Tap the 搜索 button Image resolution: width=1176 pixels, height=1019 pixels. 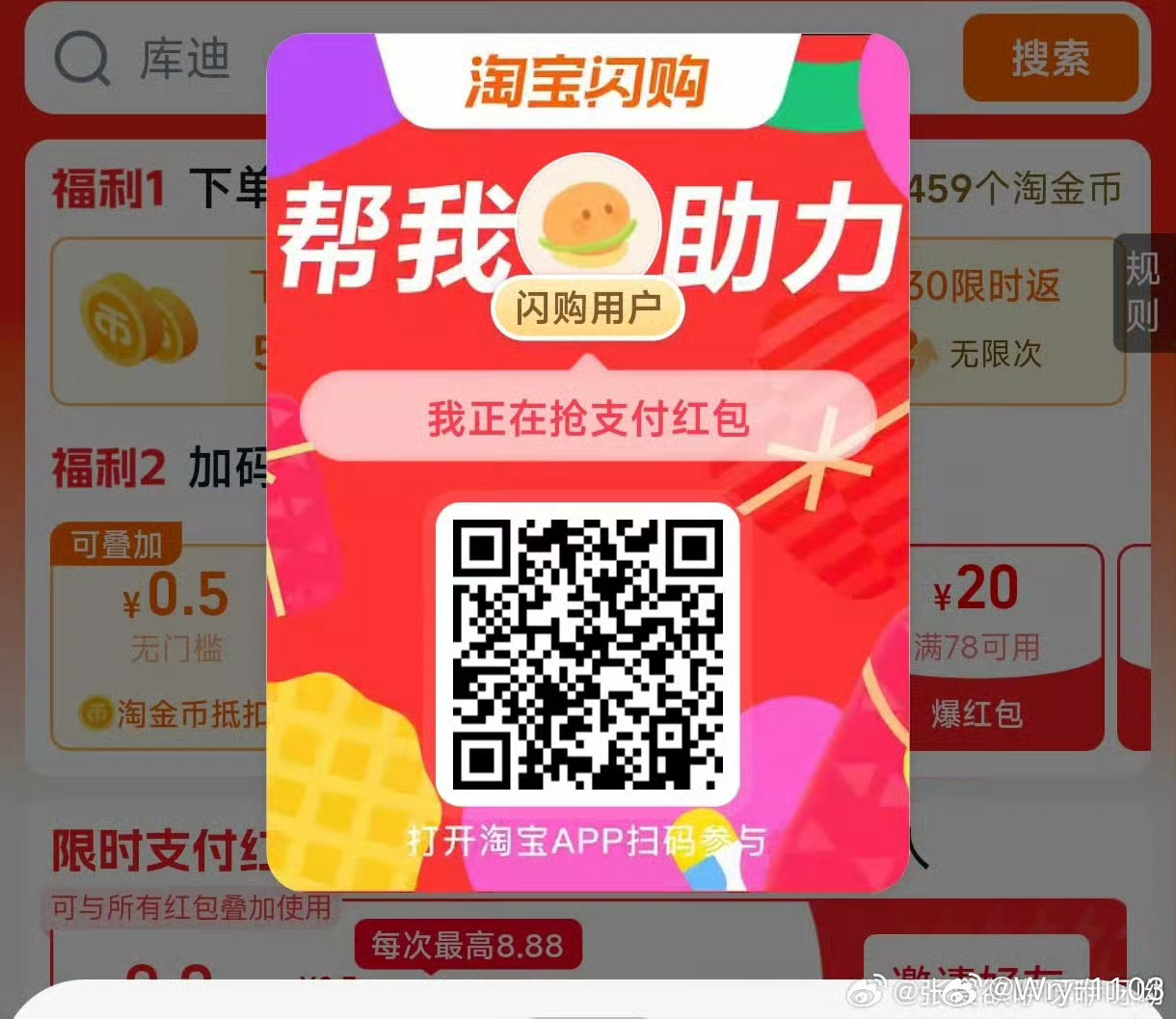tap(1050, 58)
